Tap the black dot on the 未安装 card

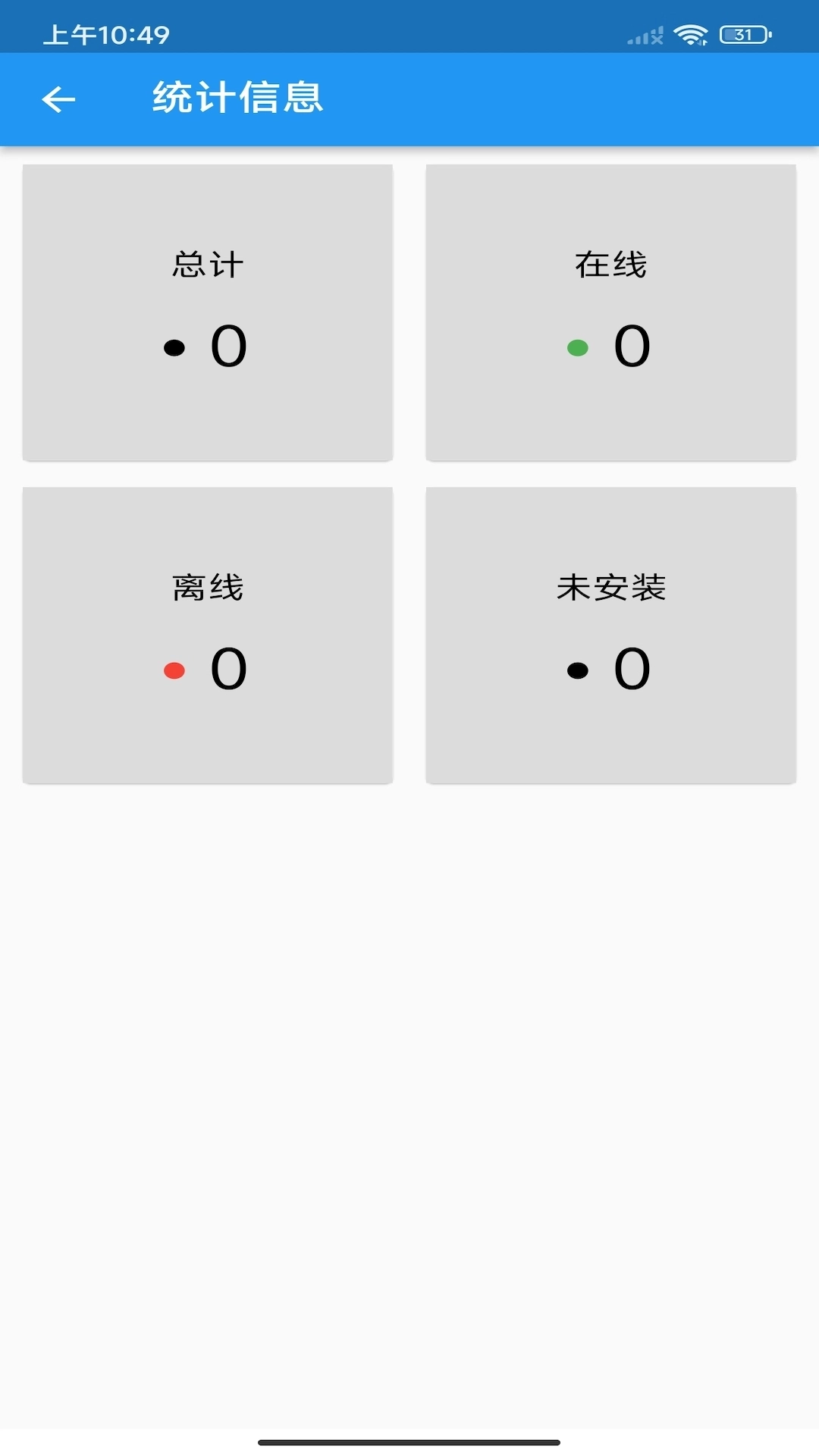(579, 670)
